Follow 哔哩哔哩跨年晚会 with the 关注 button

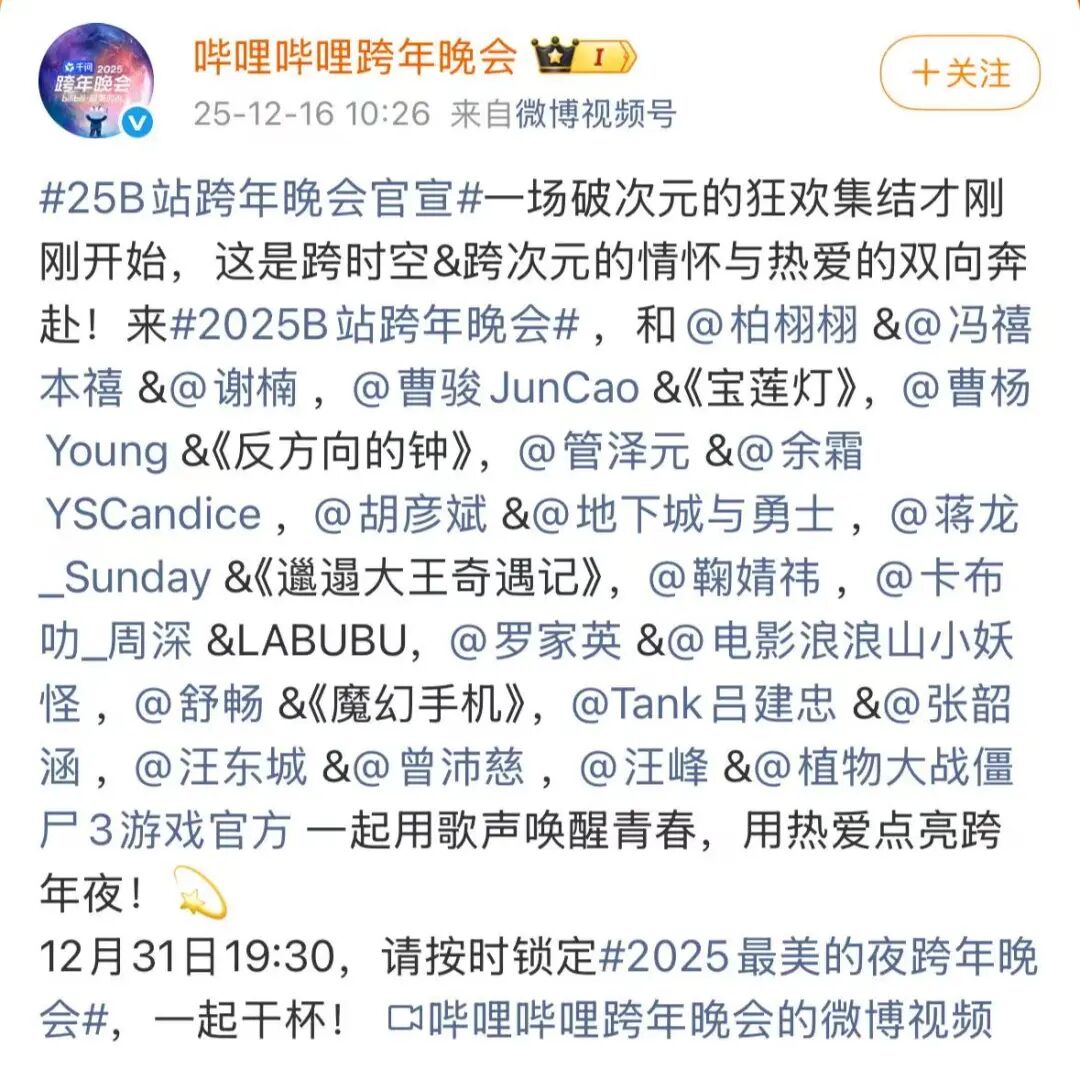pyautogui.click(x=959, y=73)
